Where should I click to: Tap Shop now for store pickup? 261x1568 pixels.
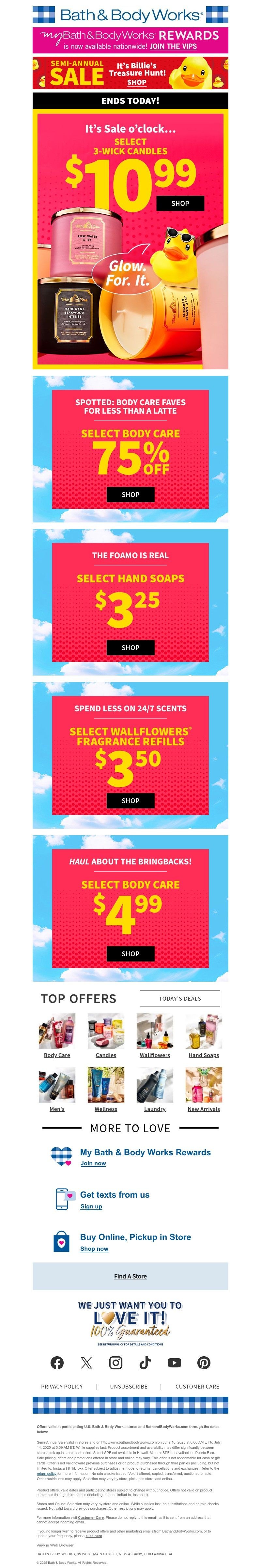point(95,1248)
